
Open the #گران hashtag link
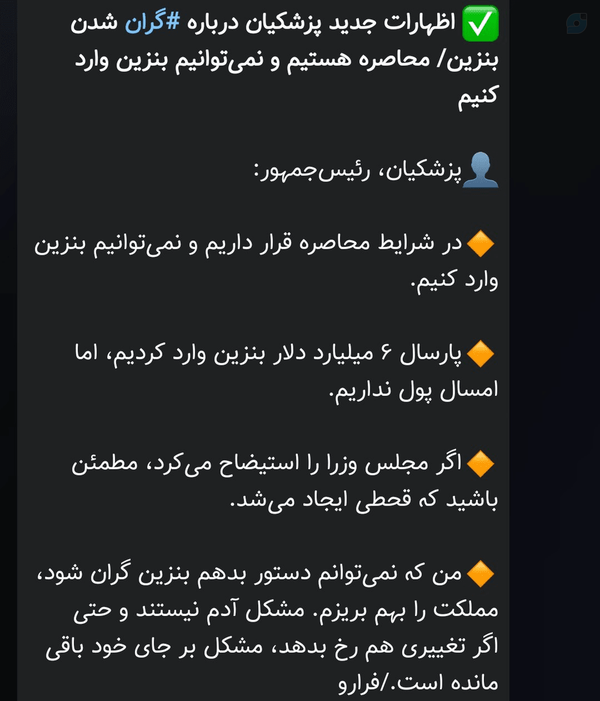click(x=152, y=22)
